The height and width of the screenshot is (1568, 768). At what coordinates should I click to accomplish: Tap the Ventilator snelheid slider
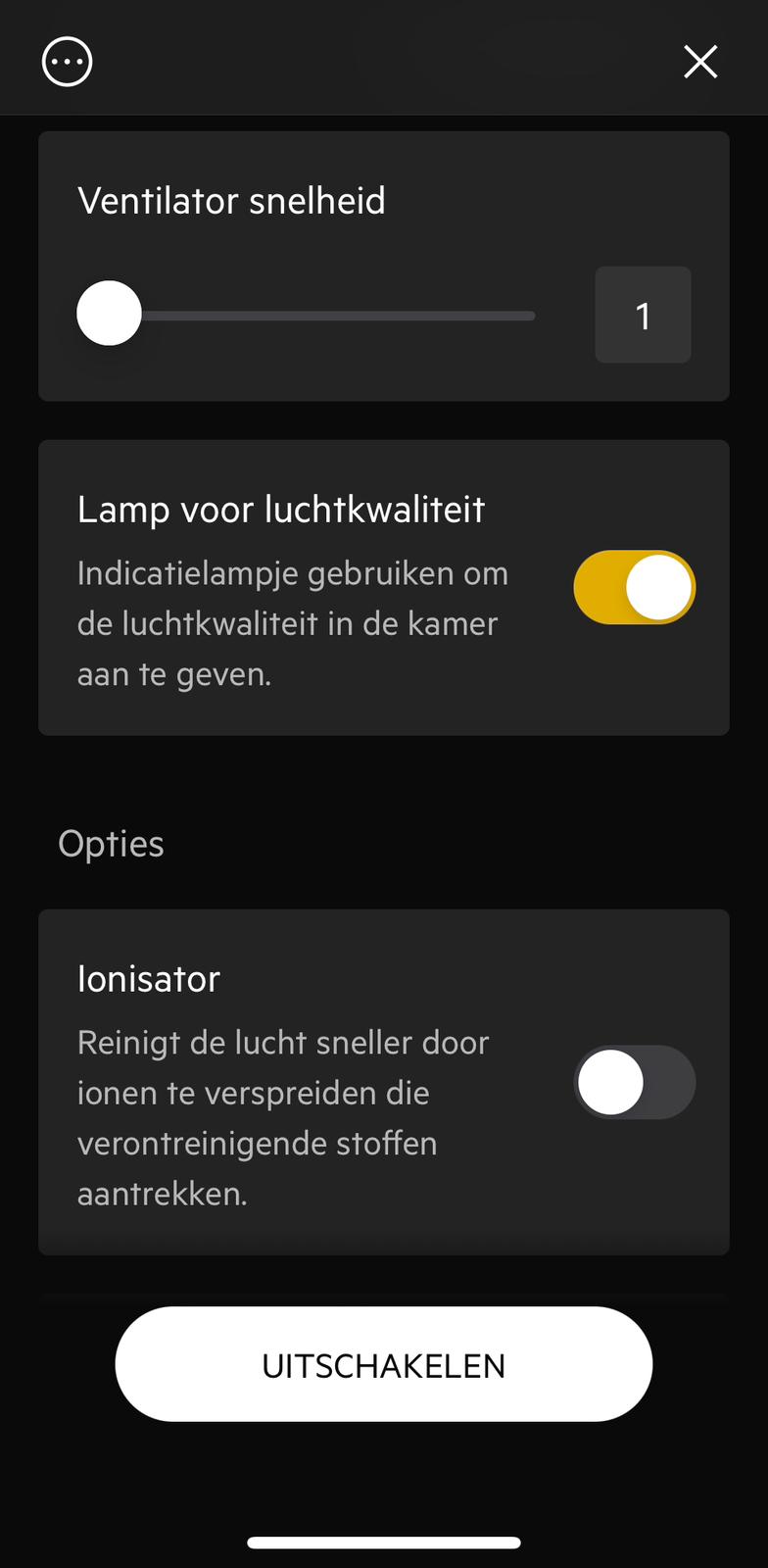coord(306,315)
